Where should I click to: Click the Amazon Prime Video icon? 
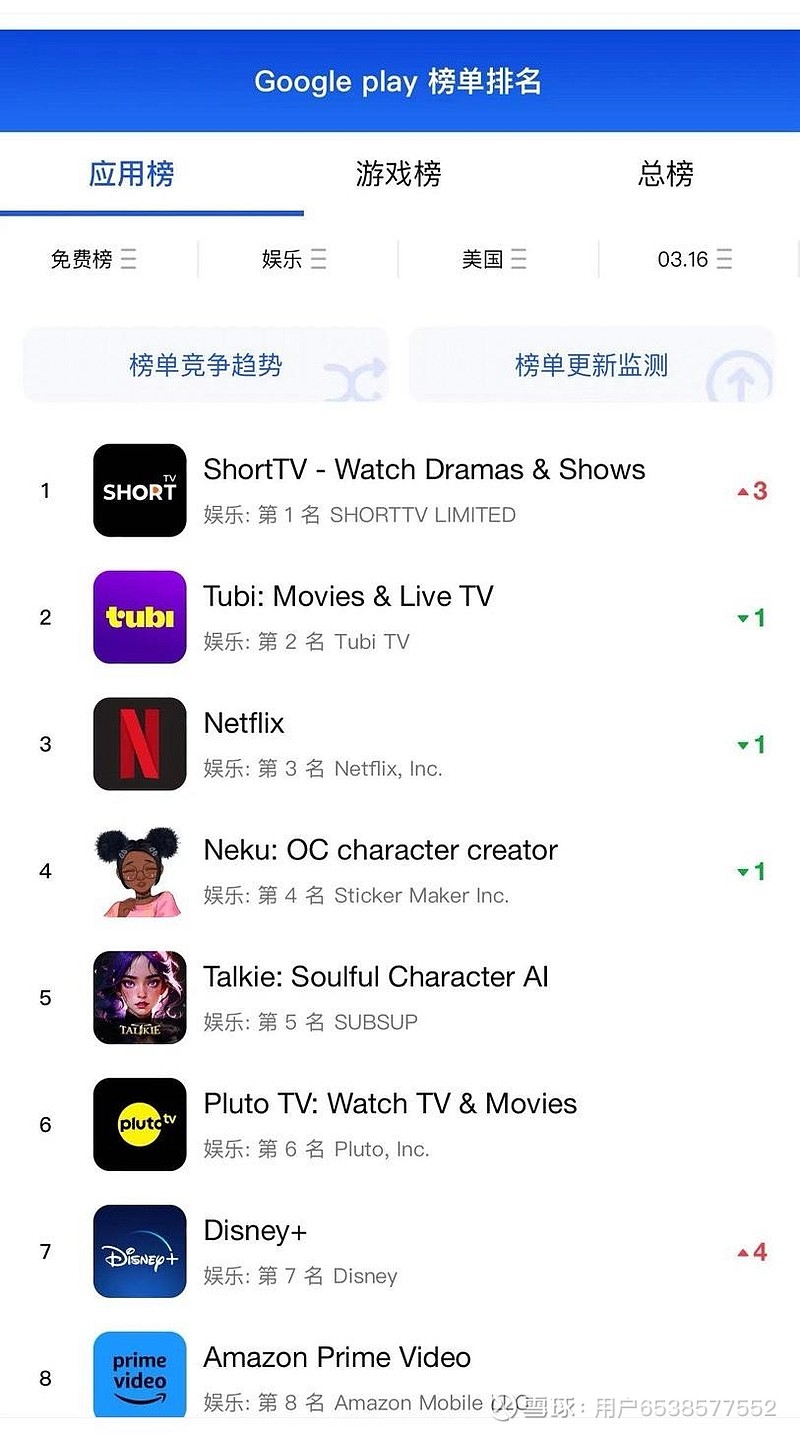pos(139,1376)
